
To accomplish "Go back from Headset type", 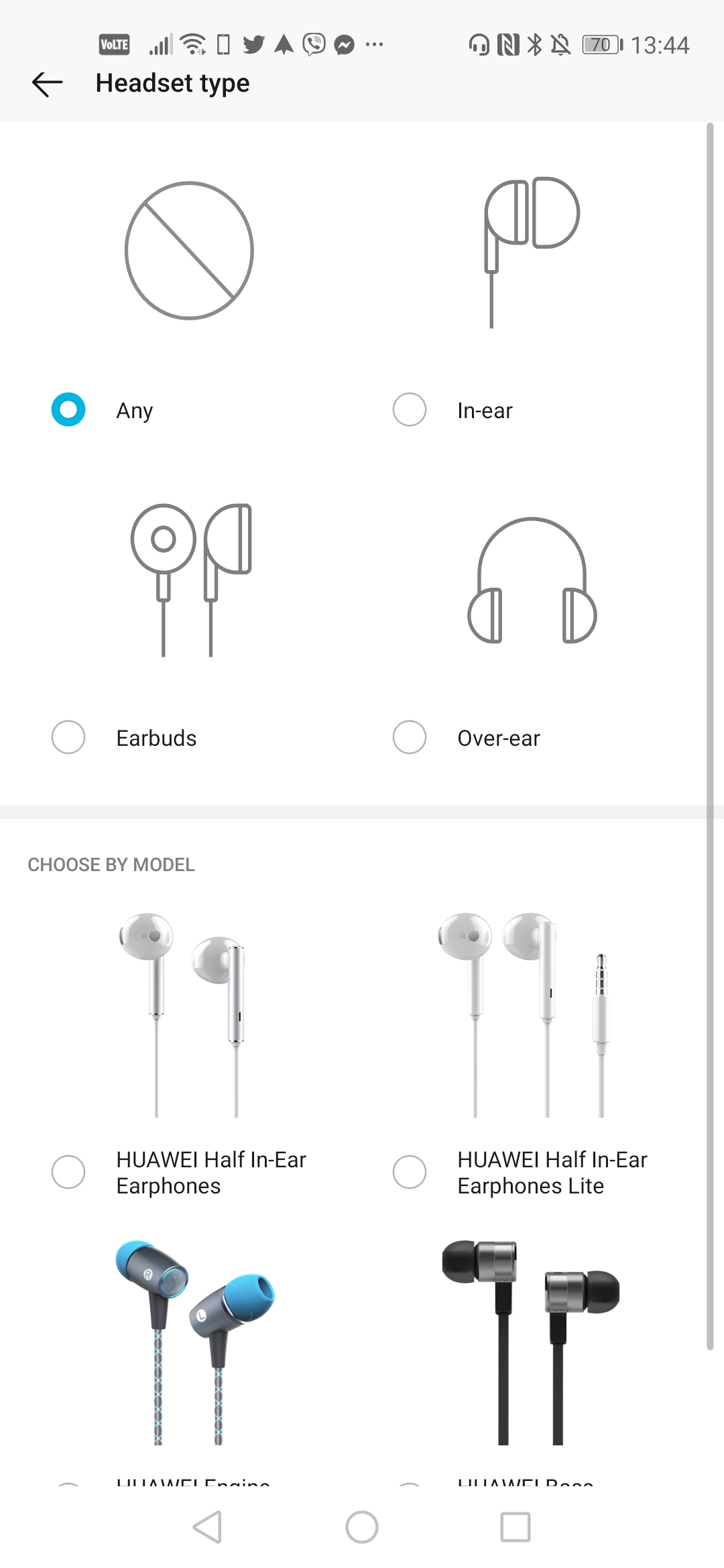I will (x=47, y=84).
